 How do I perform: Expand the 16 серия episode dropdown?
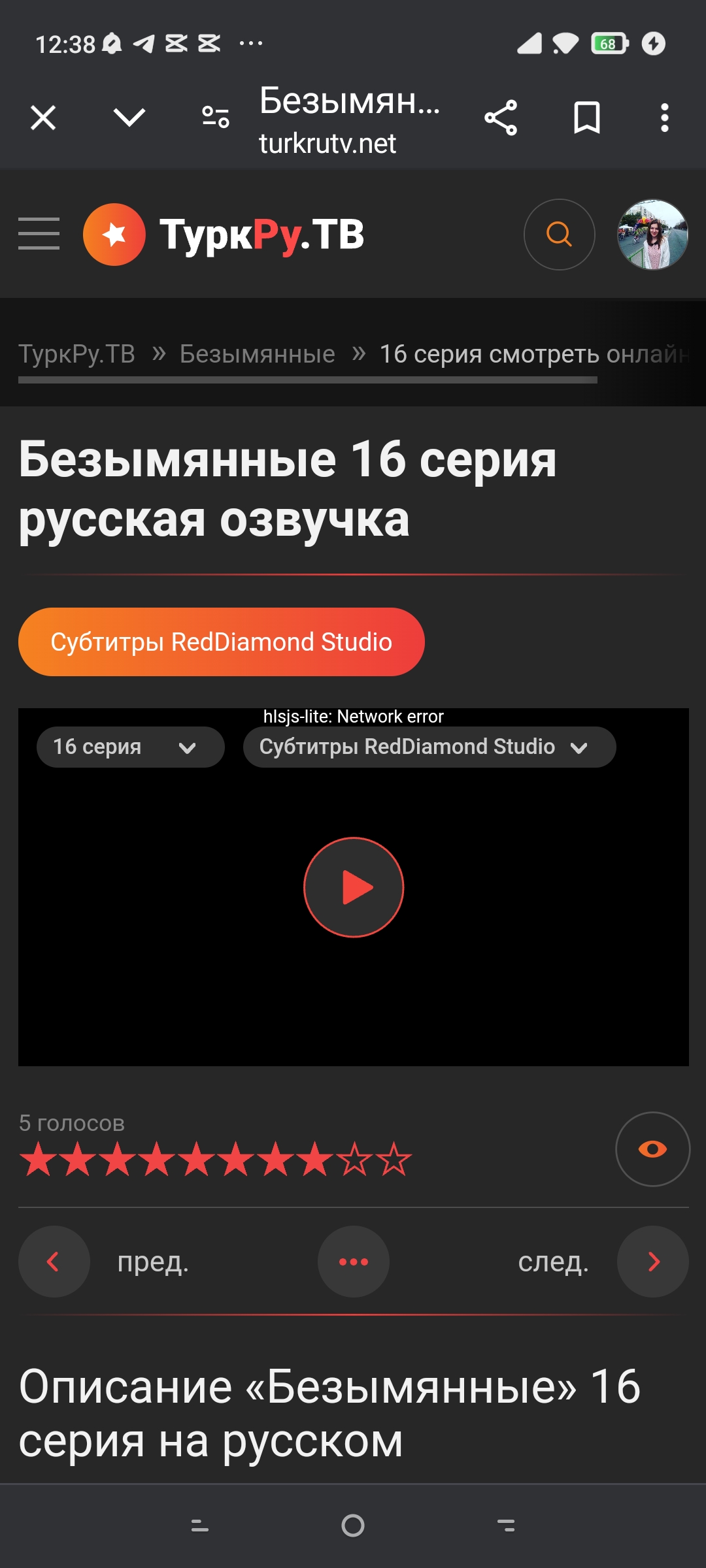point(130,747)
